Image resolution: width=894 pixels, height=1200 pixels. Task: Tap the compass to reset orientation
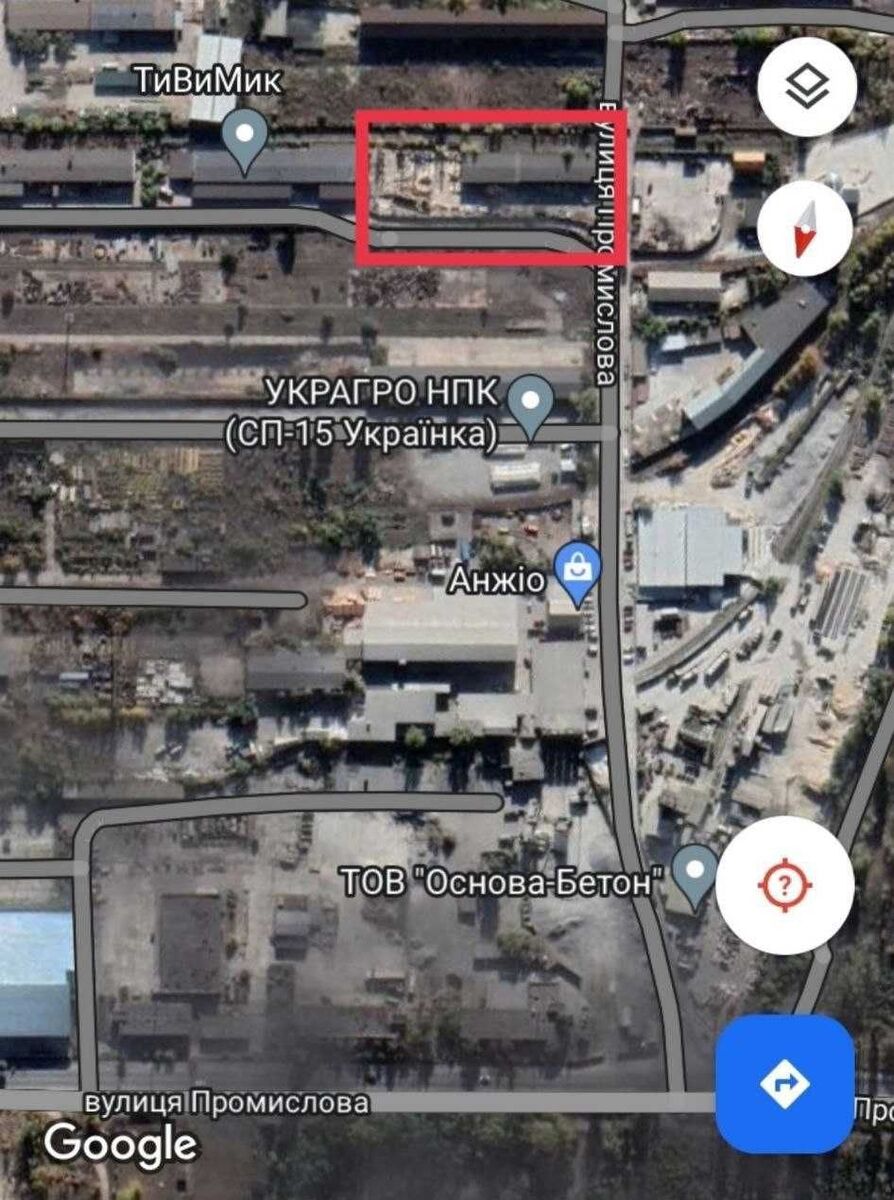[805, 229]
